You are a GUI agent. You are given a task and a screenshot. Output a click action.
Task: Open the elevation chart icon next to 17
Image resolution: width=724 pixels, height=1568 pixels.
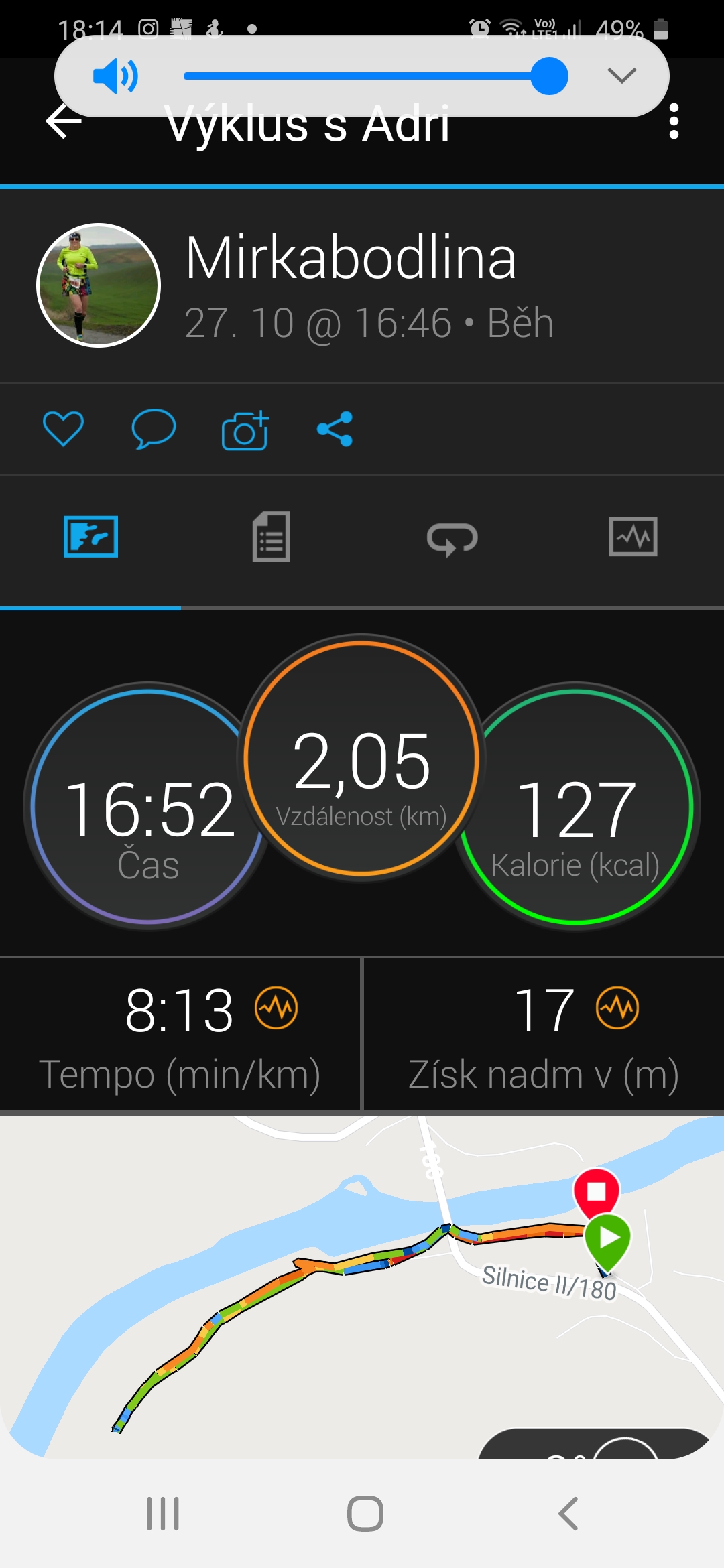(618, 1008)
